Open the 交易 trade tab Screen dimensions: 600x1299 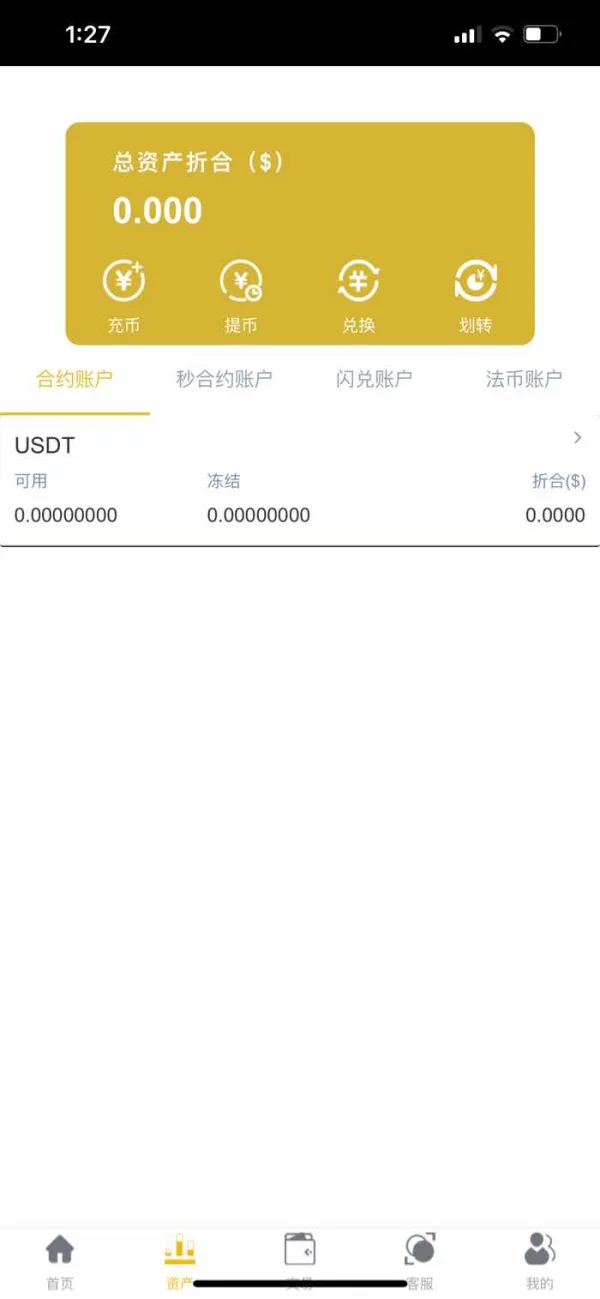tap(300, 1262)
